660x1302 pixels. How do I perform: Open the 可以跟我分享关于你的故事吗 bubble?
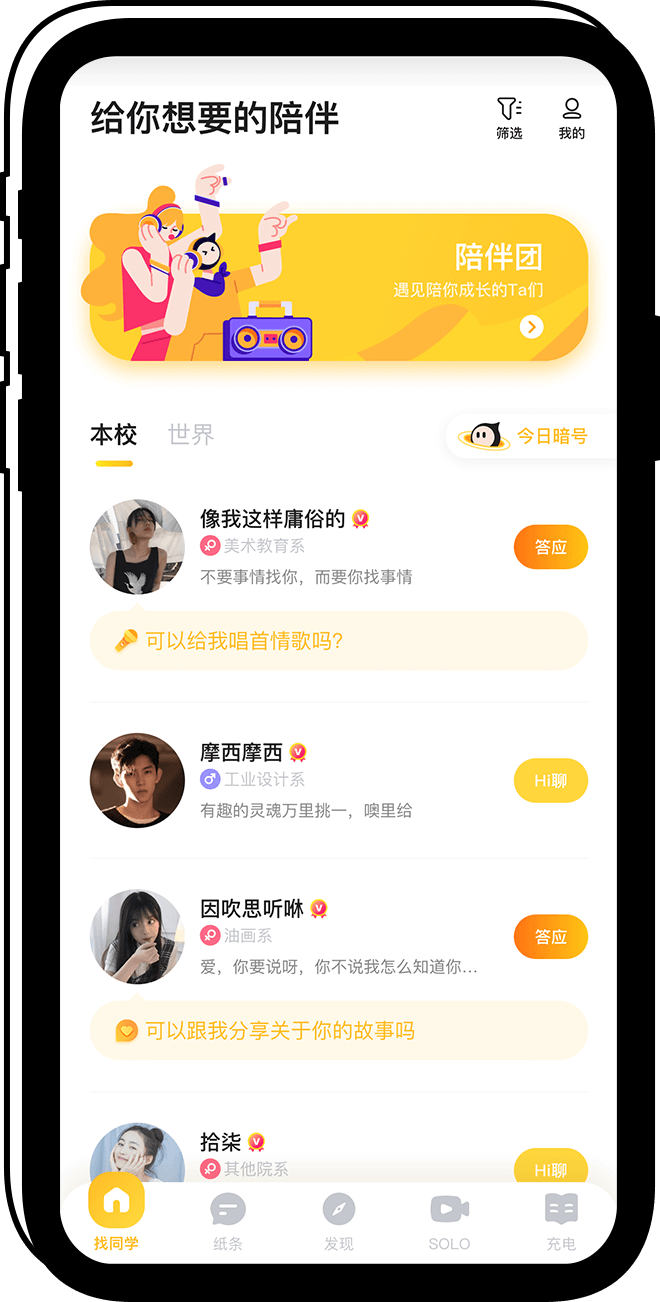coord(338,1031)
